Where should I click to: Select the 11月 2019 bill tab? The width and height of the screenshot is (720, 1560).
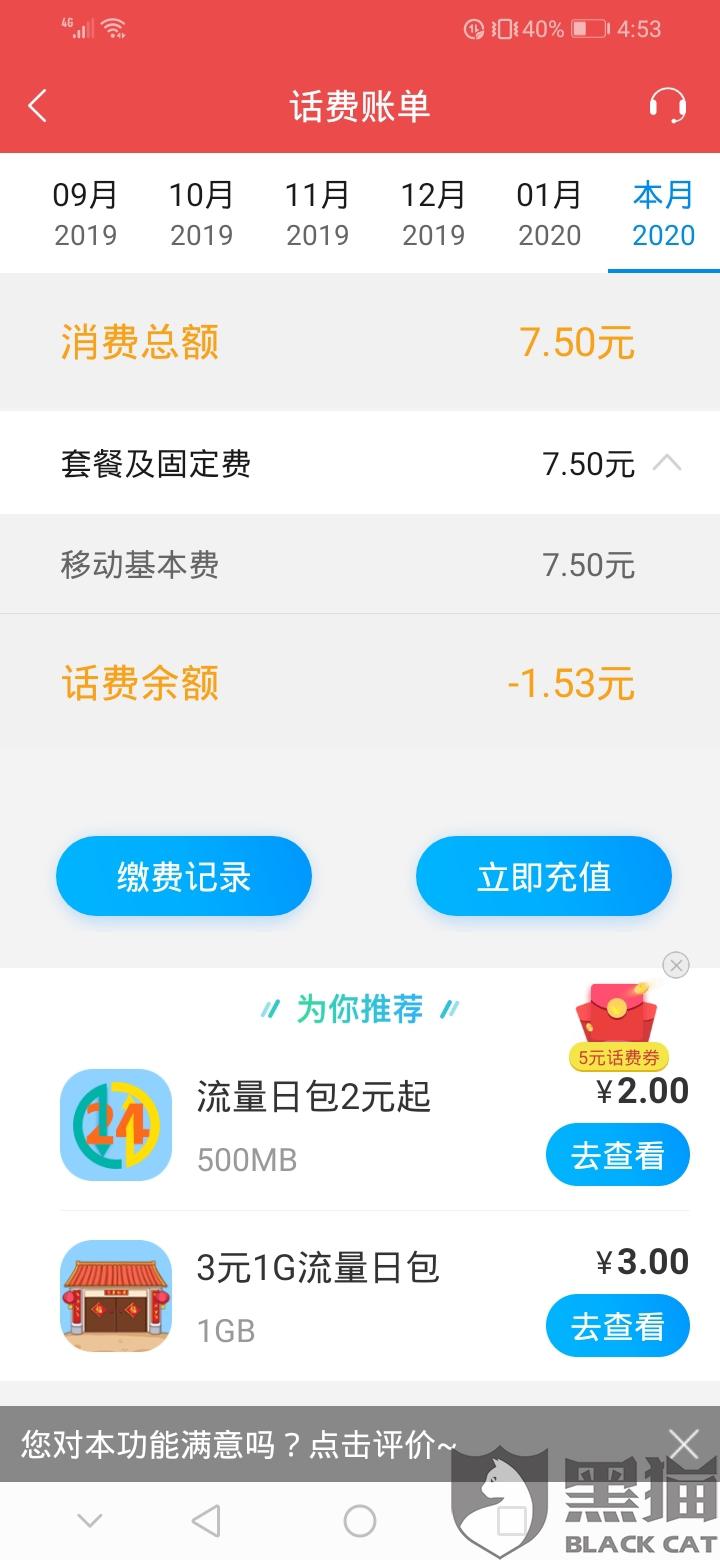tap(317, 214)
